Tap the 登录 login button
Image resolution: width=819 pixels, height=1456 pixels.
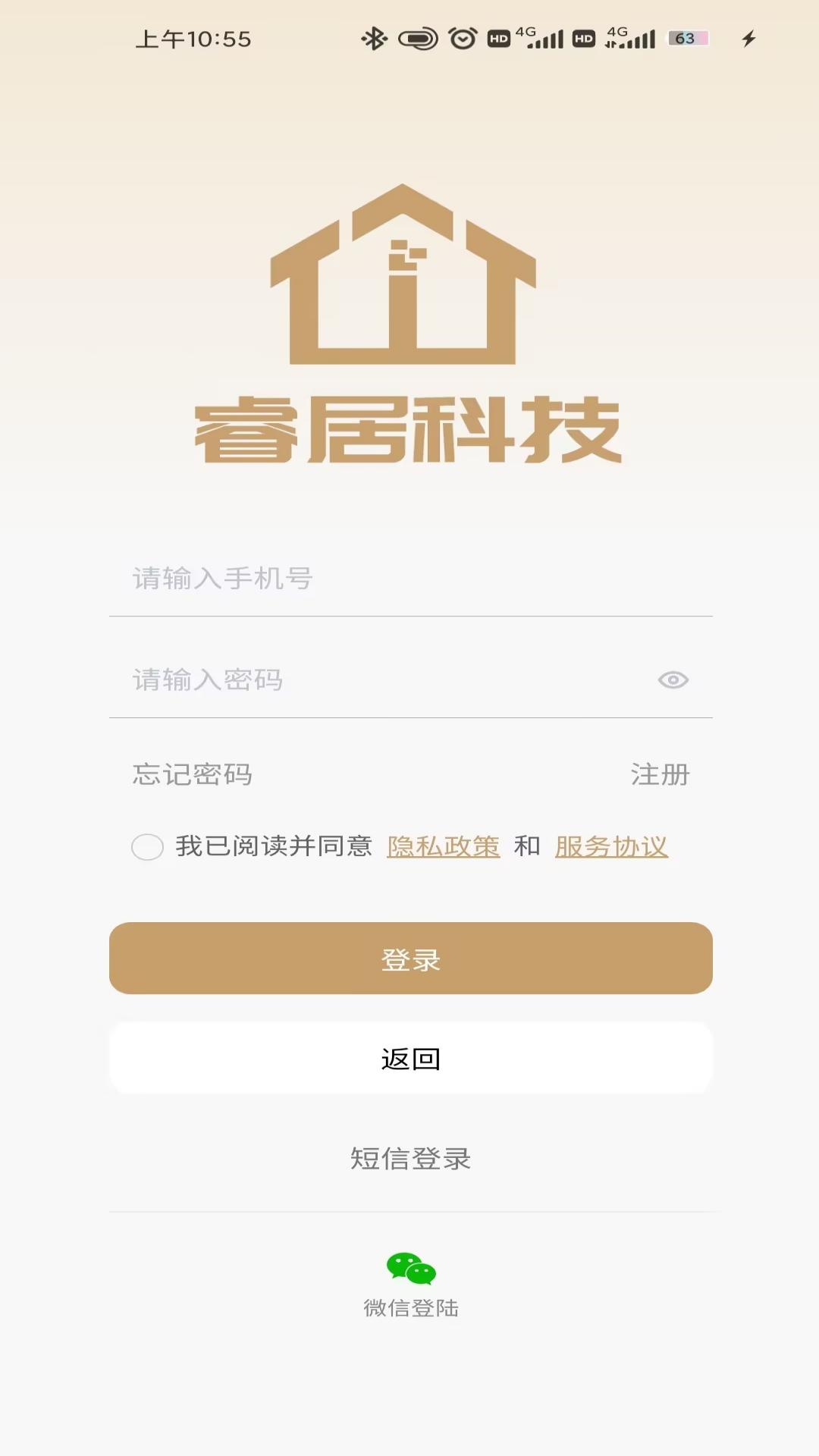coord(409,959)
